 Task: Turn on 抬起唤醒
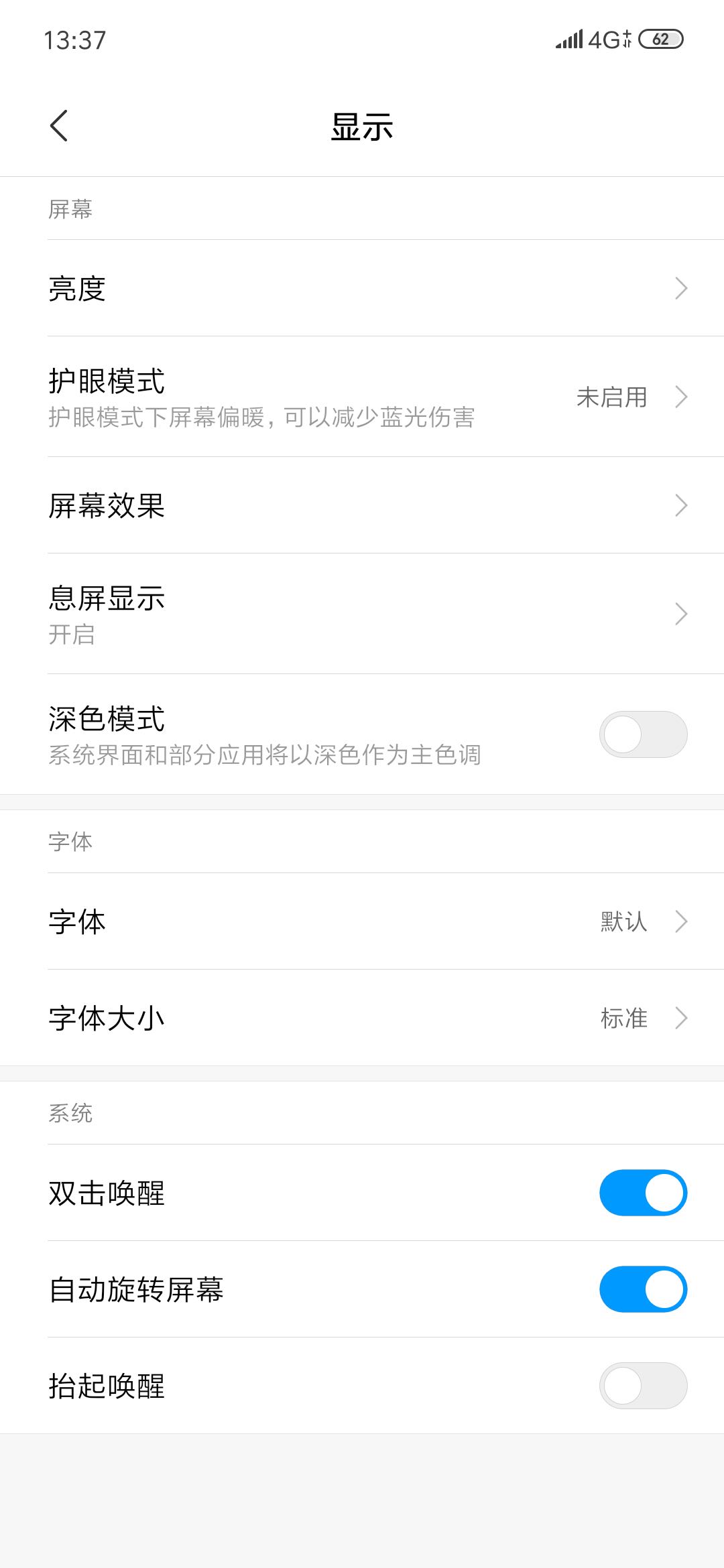[x=643, y=1386]
